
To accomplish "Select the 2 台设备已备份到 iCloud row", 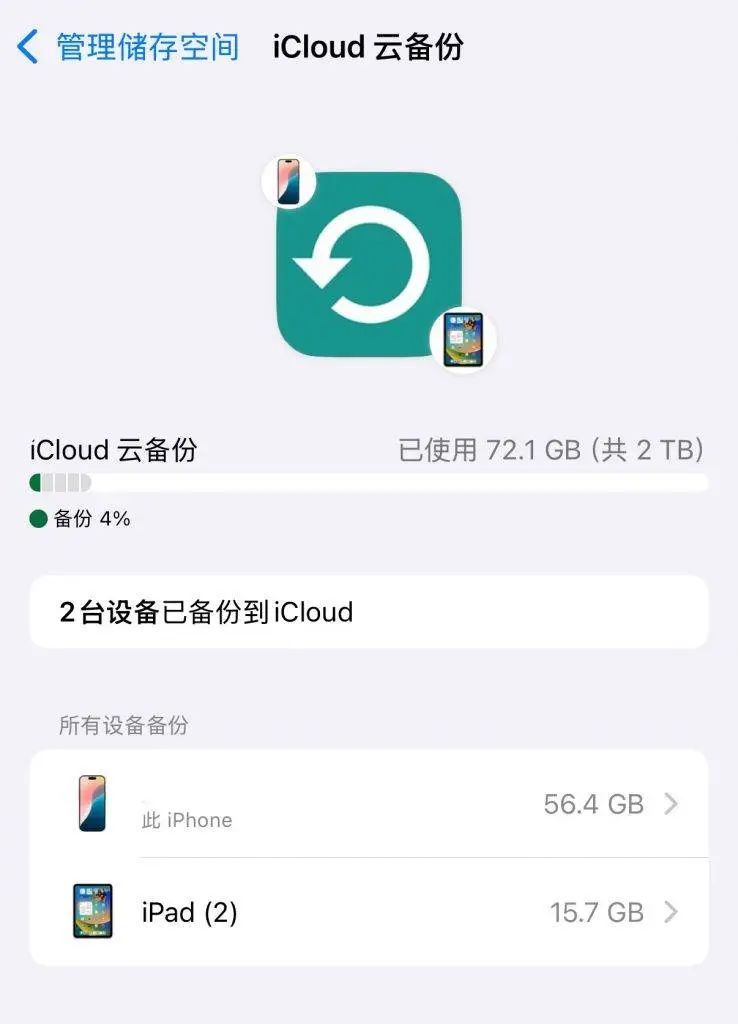I will pyautogui.click(x=369, y=612).
